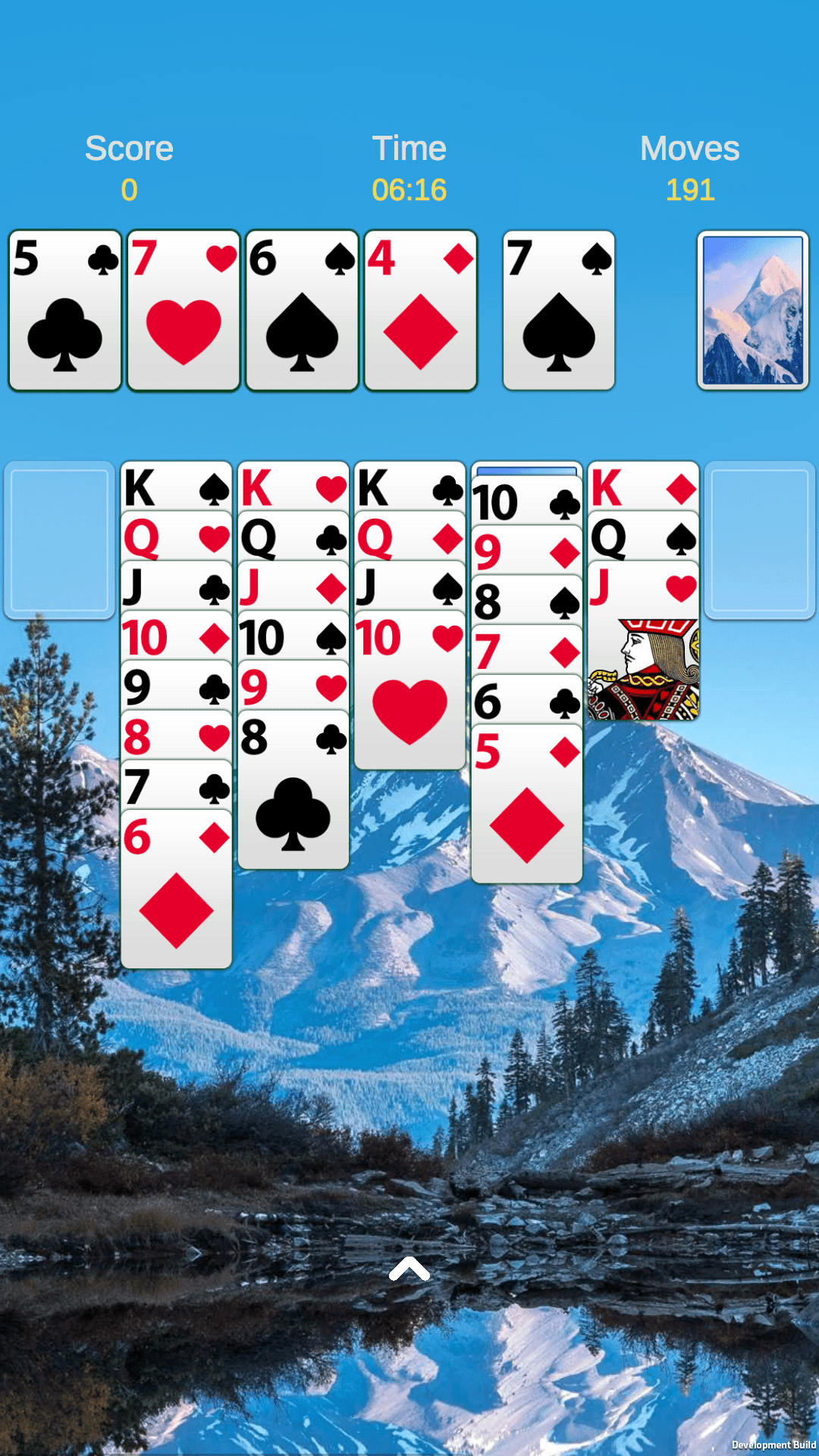
Task: Select the 6 of diamonds card
Action: (x=176, y=889)
